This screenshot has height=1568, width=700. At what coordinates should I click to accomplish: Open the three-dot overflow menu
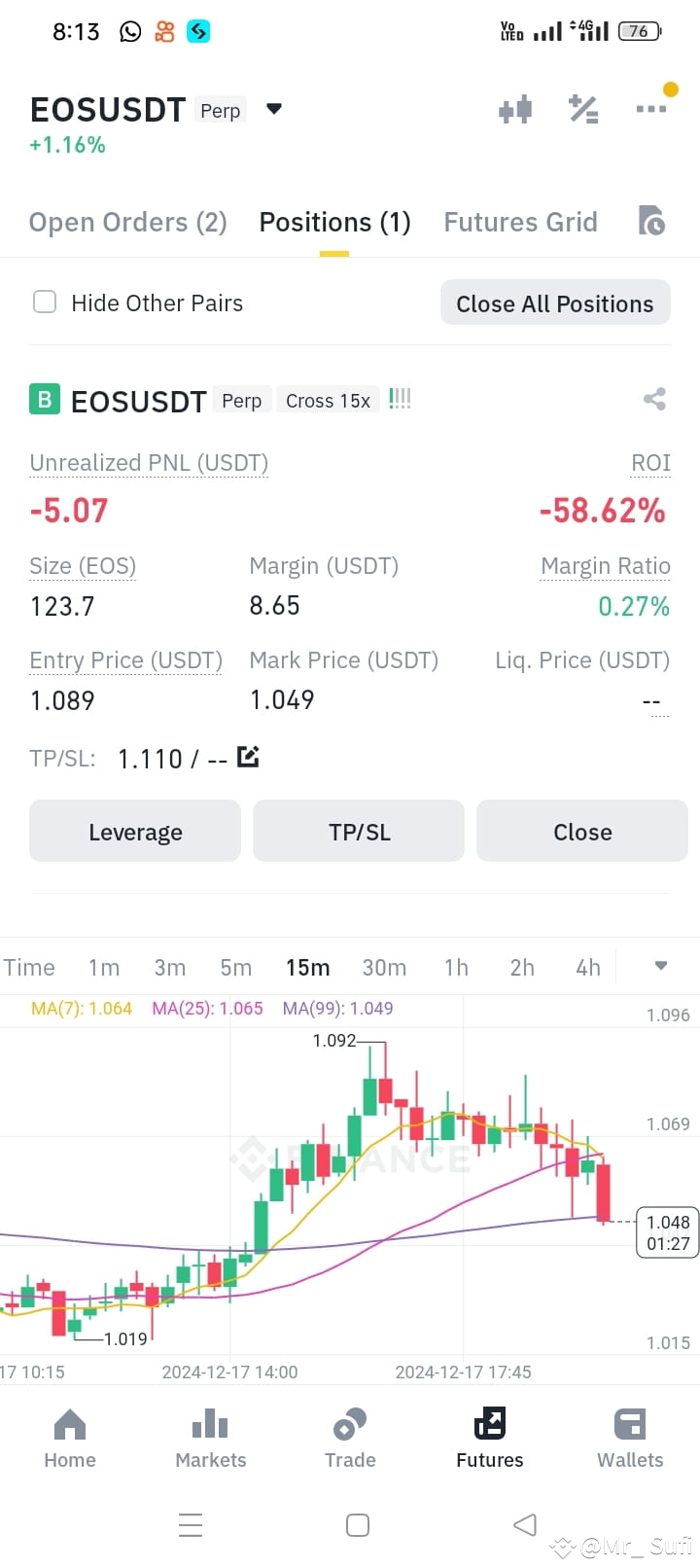tap(650, 109)
